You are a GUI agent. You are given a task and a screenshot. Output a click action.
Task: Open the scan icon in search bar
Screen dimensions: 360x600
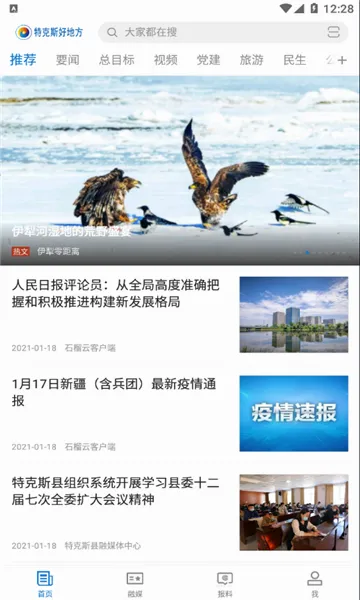point(334,32)
